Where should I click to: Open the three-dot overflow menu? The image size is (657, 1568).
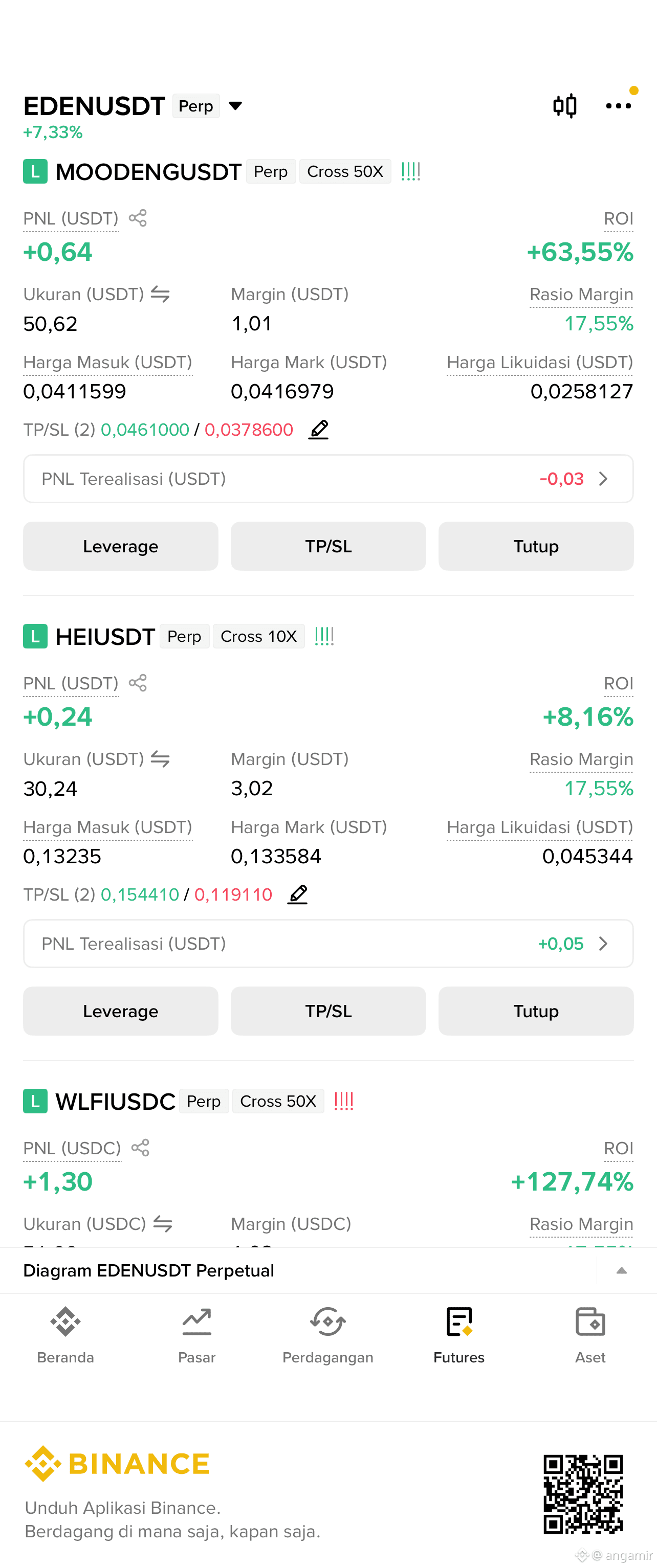click(618, 106)
